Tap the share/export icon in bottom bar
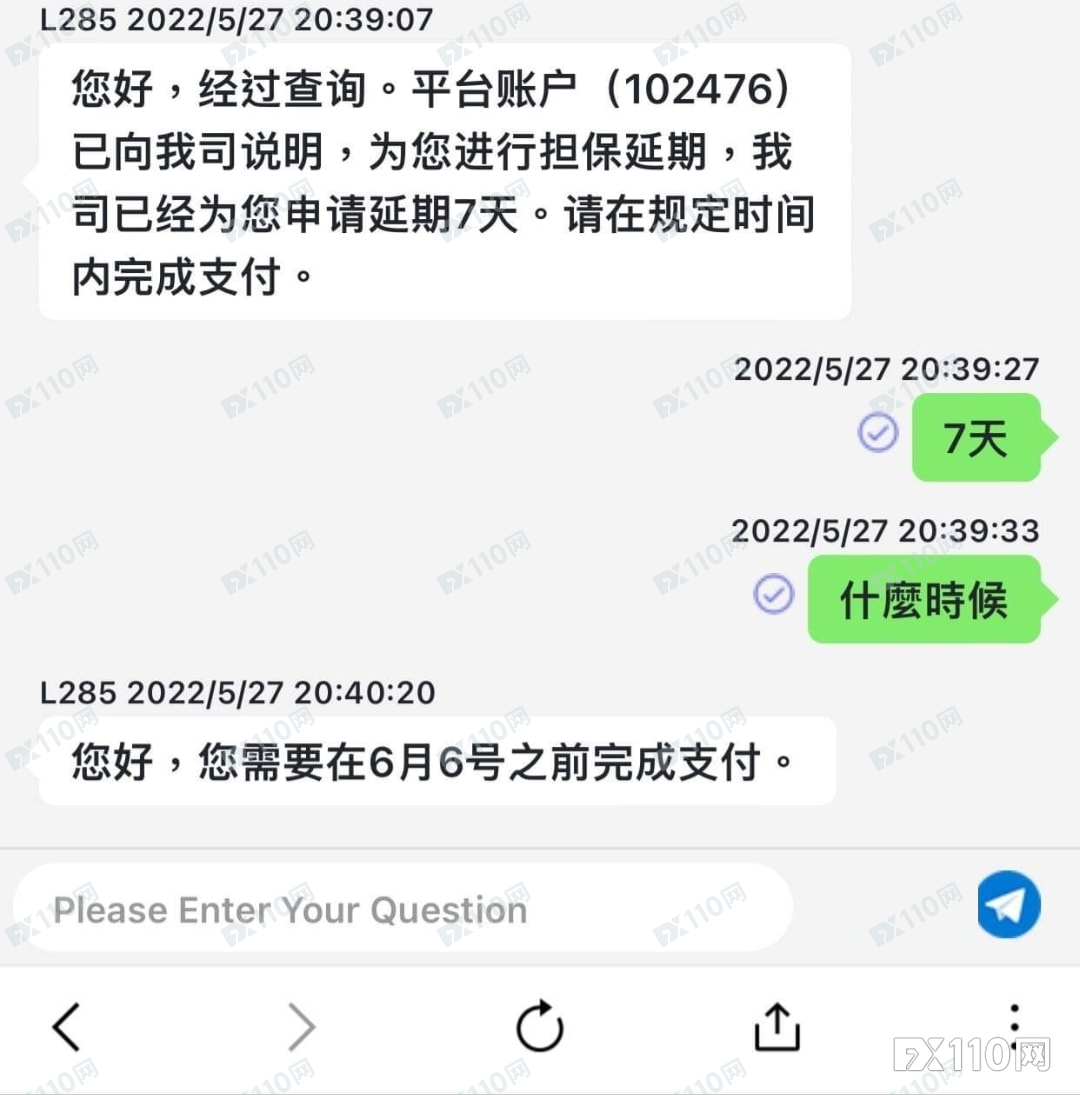Screen dimensions: 1080x1095 click(777, 1024)
